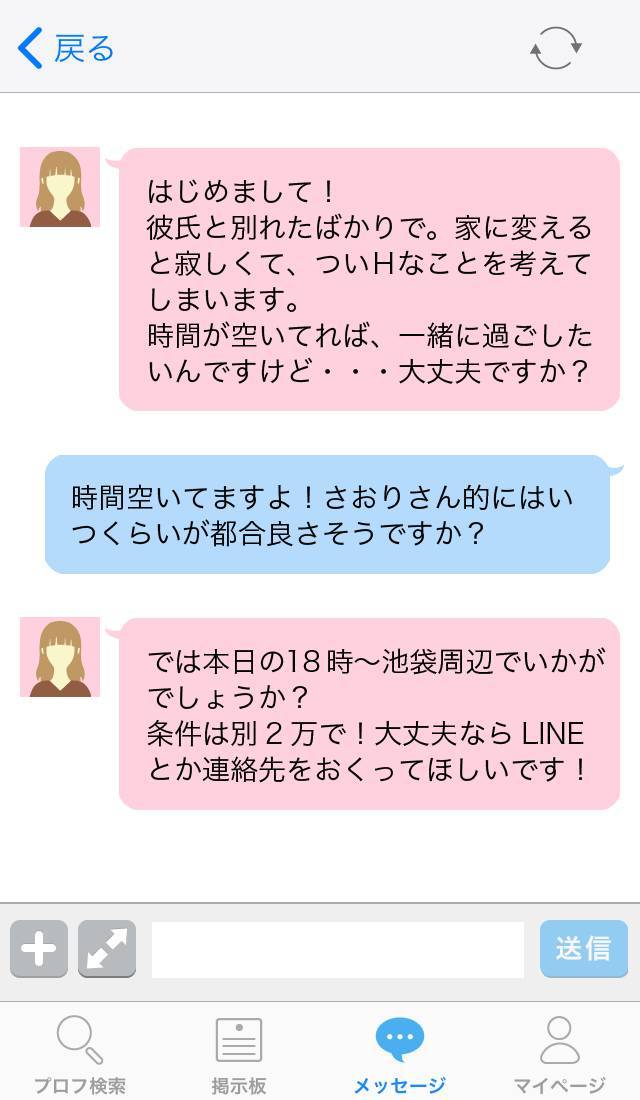The width and height of the screenshot is (640, 1100).
Task: Focus the message text field
Action: coord(338,950)
